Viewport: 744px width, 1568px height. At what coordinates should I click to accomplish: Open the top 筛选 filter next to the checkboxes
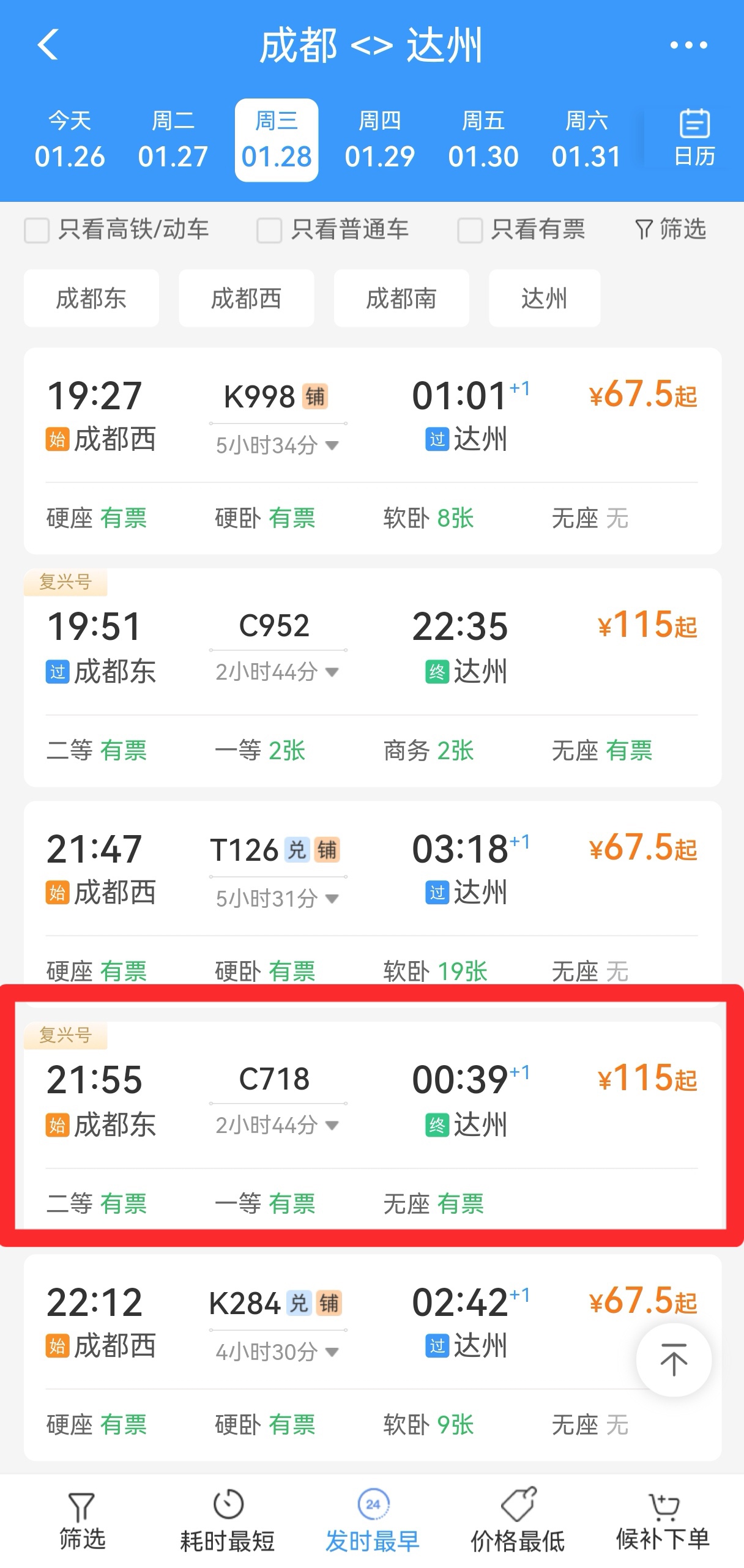coord(671,229)
